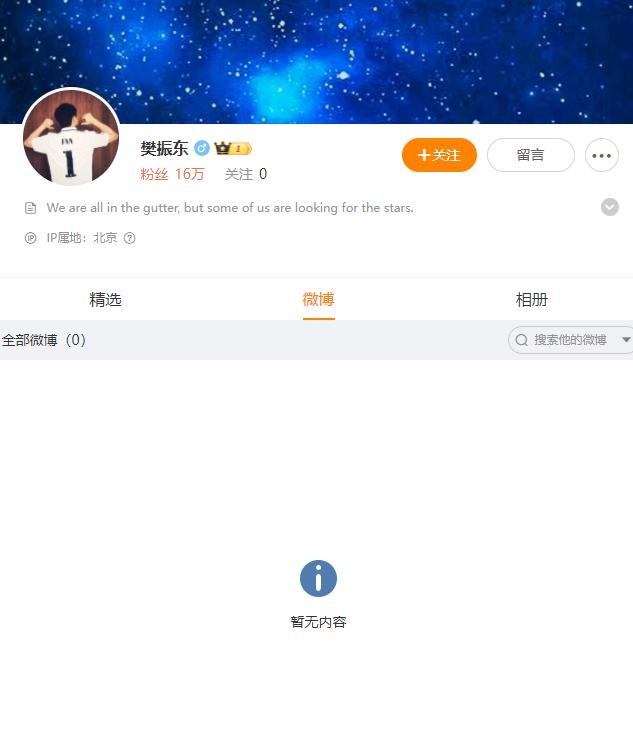
Task: Tap the IP属地 help question icon
Action: point(129,238)
